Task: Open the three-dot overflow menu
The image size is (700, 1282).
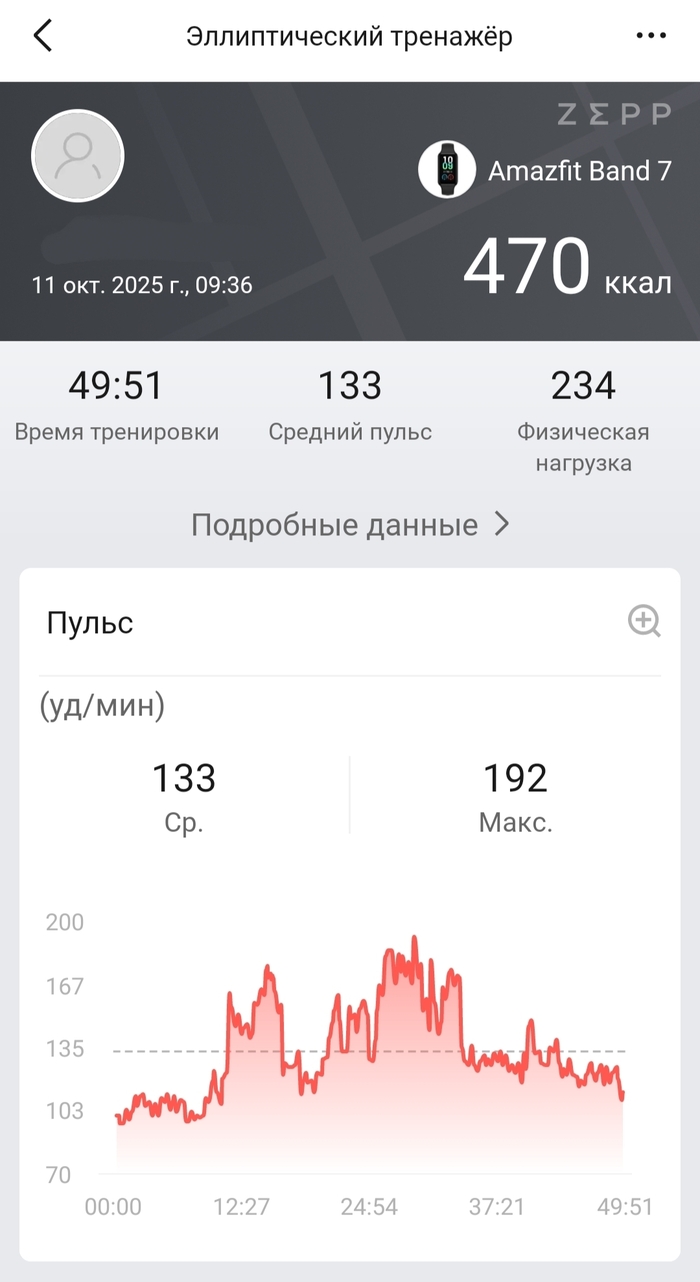Action: pyautogui.click(x=651, y=37)
